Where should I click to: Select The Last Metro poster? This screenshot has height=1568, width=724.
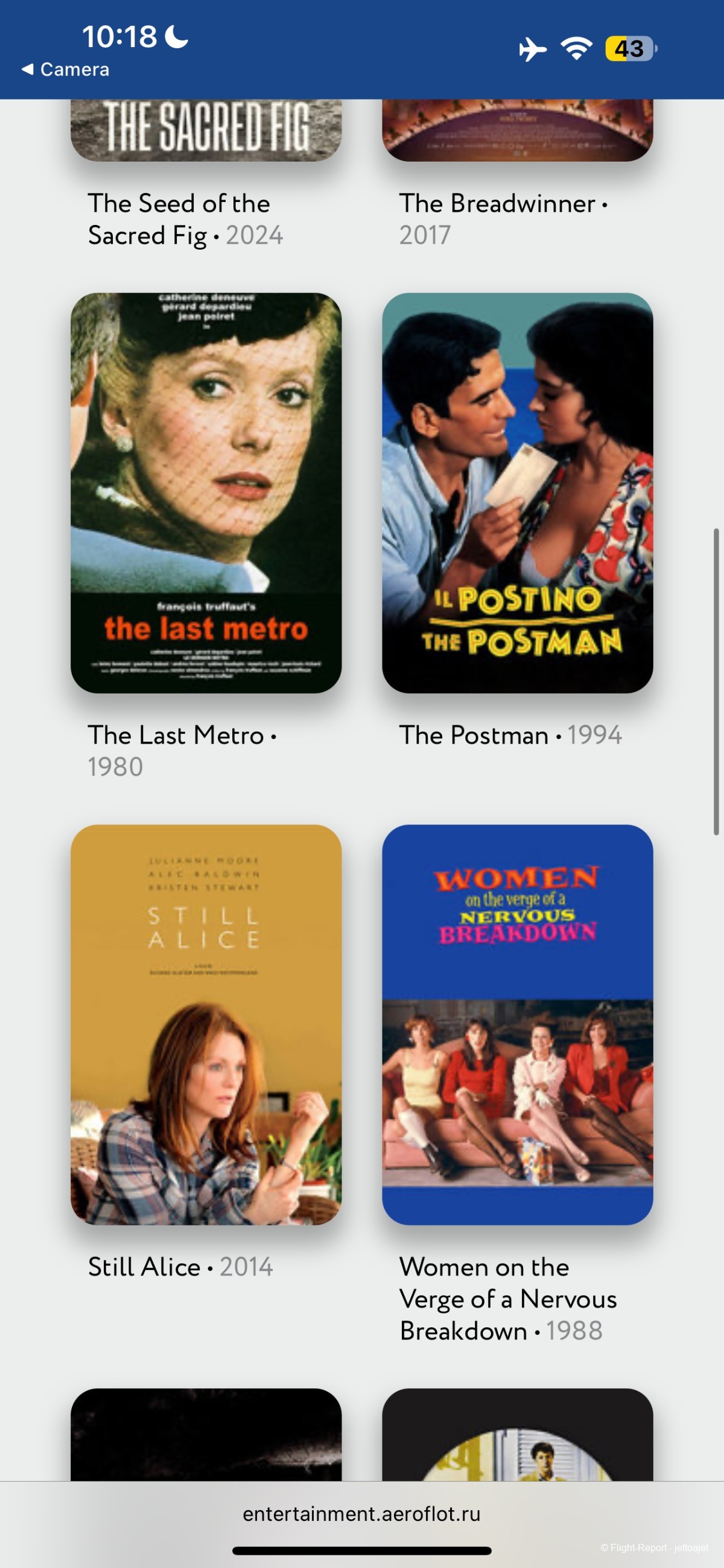206,493
